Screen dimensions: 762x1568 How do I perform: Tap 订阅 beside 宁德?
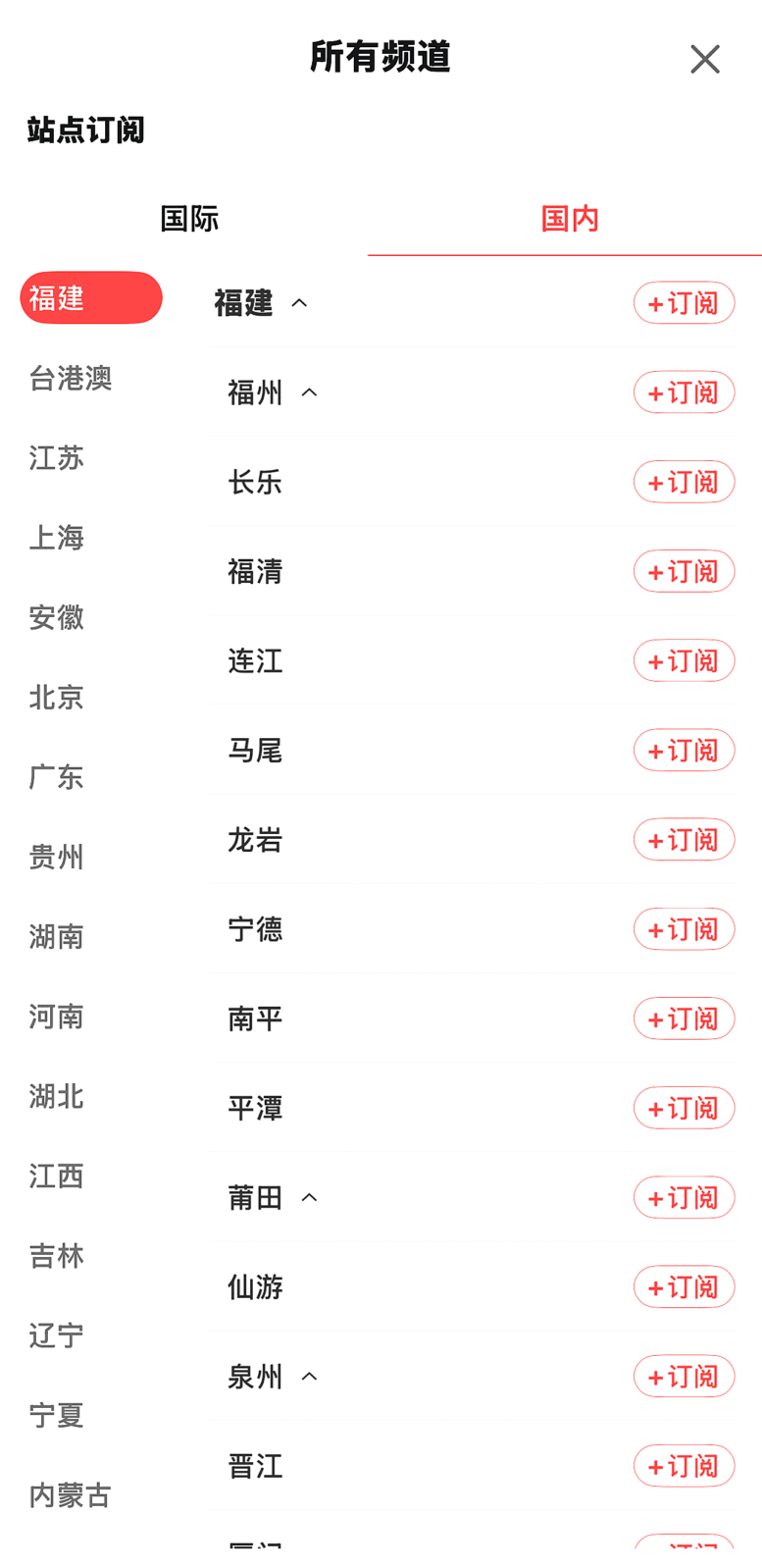pyautogui.click(x=684, y=929)
